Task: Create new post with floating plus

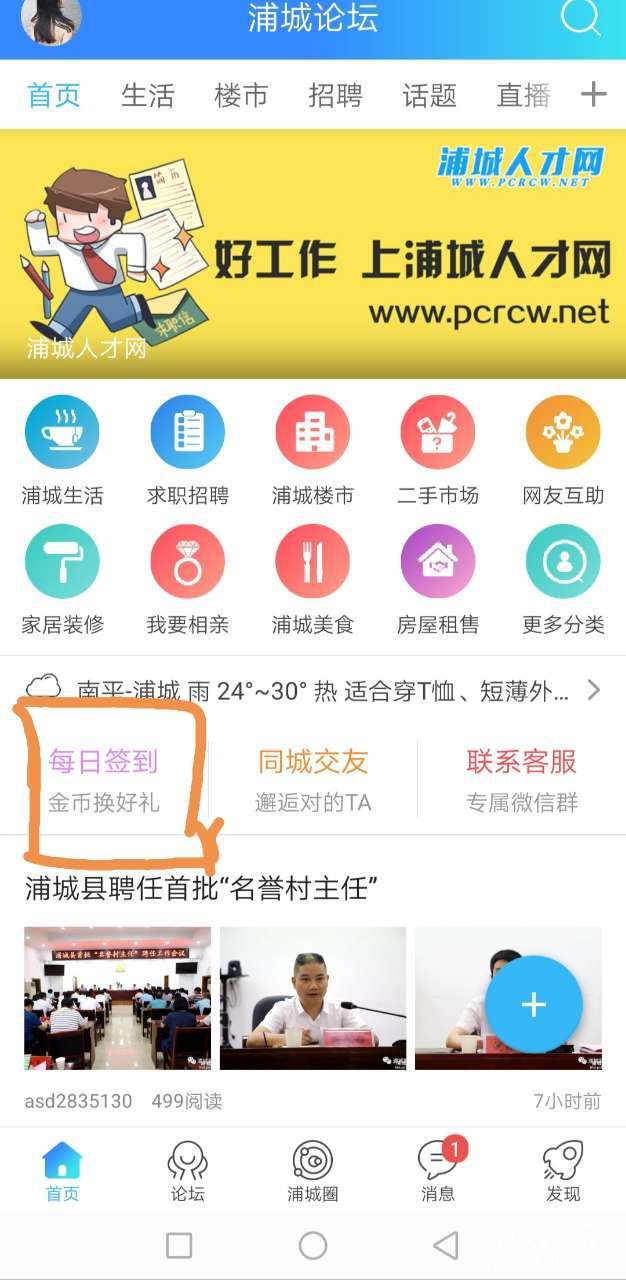Action: (x=534, y=1004)
